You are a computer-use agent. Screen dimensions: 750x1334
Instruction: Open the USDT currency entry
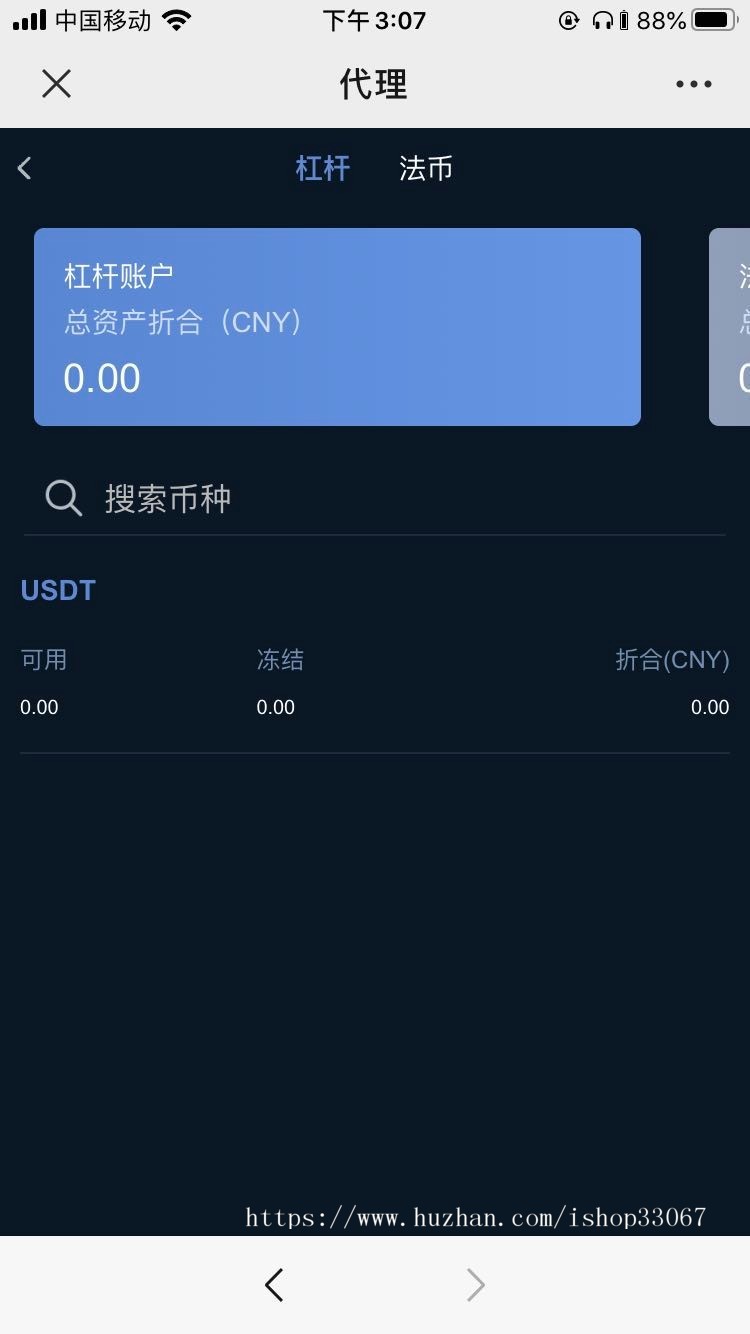click(57, 590)
